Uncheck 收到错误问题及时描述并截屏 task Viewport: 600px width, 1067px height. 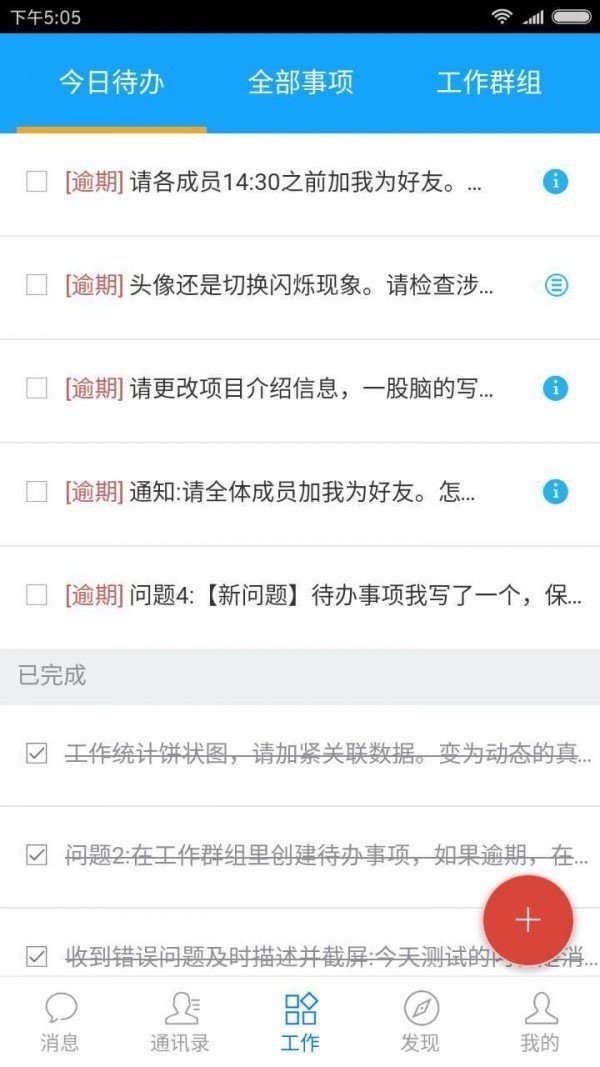(x=37, y=956)
